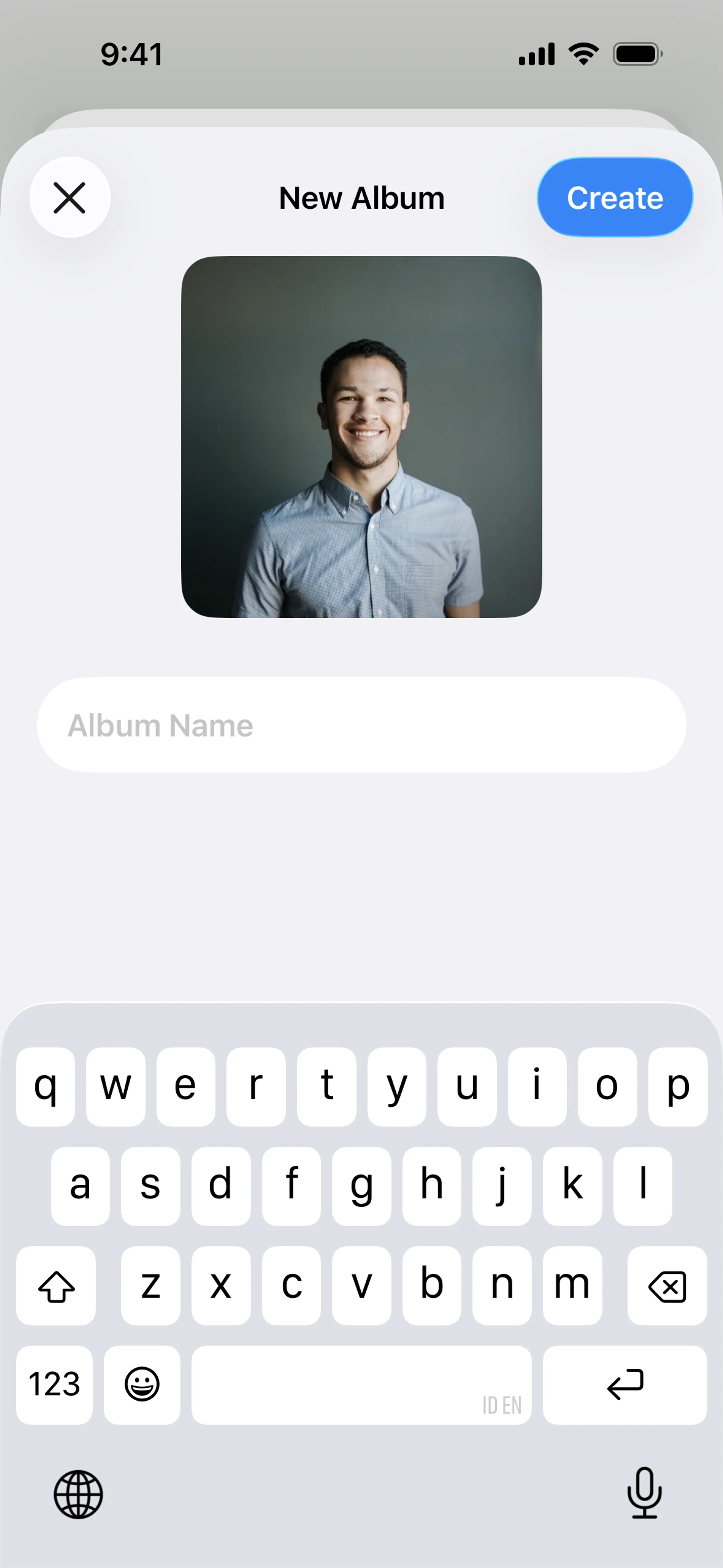The width and height of the screenshot is (723, 1568).
Task: Tap the Create button
Action: coord(615,197)
